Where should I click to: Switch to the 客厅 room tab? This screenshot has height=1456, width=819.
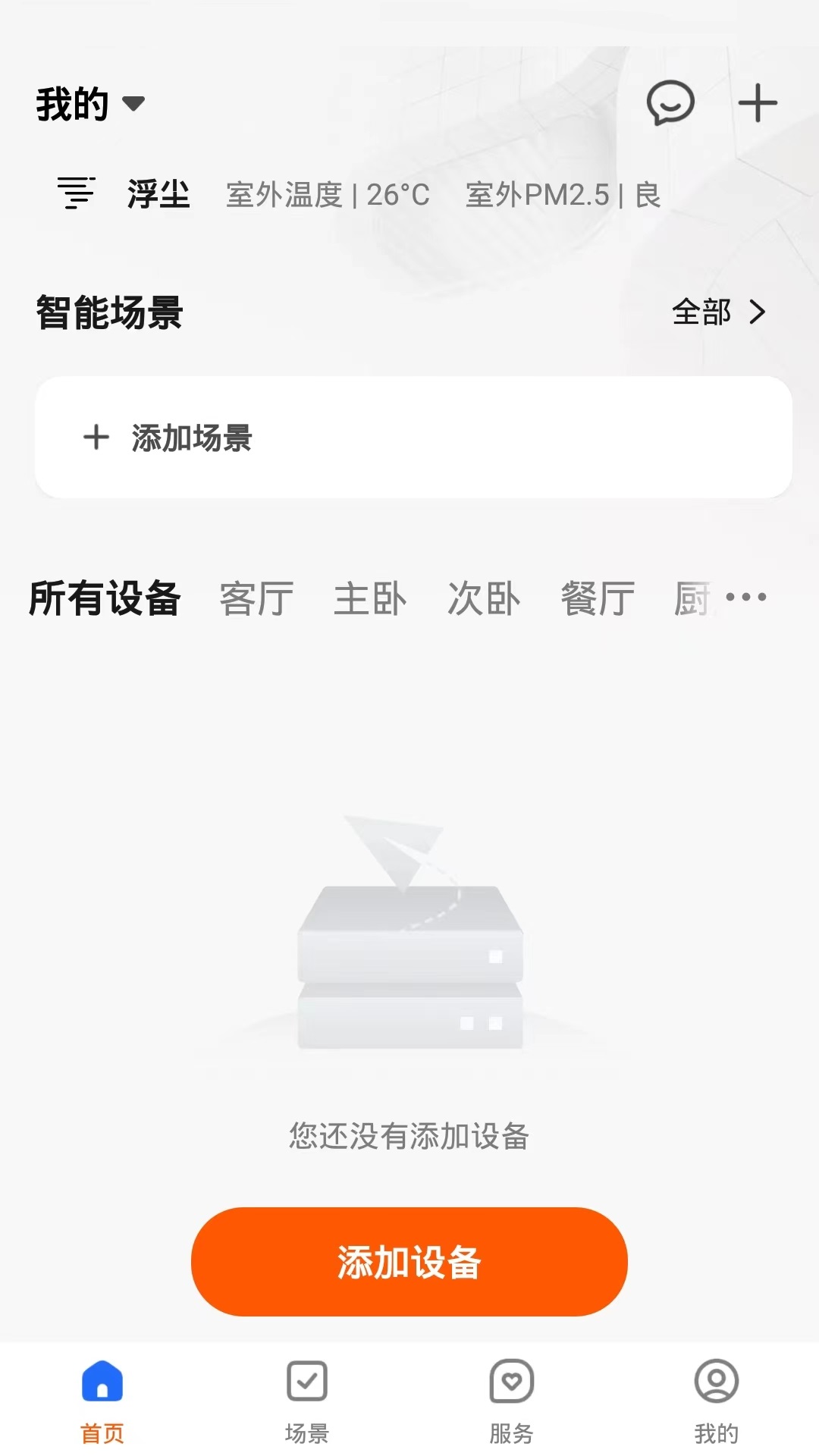click(x=255, y=598)
